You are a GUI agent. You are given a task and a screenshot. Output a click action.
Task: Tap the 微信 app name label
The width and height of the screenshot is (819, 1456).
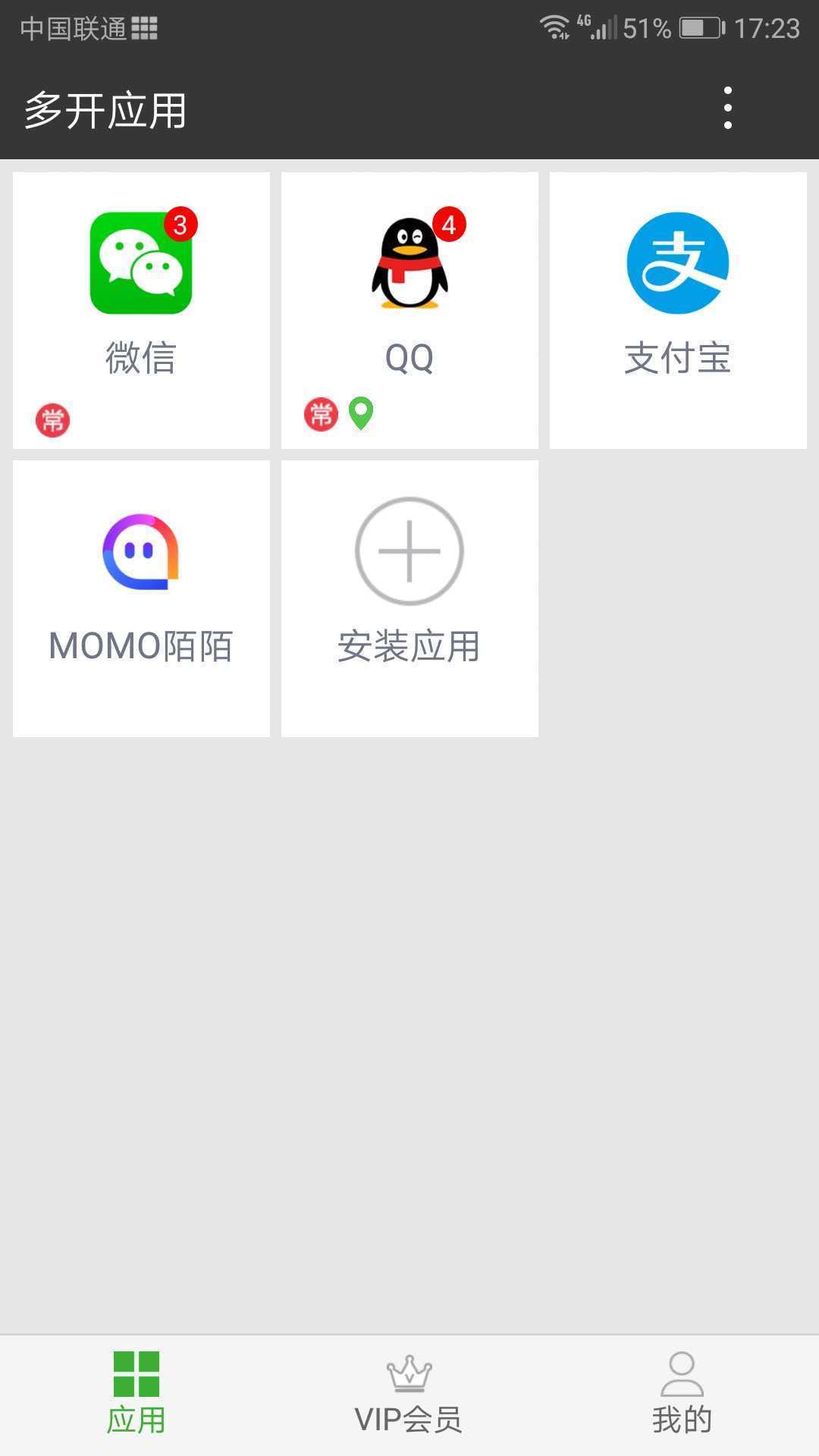pyautogui.click(x=141, y=356)
